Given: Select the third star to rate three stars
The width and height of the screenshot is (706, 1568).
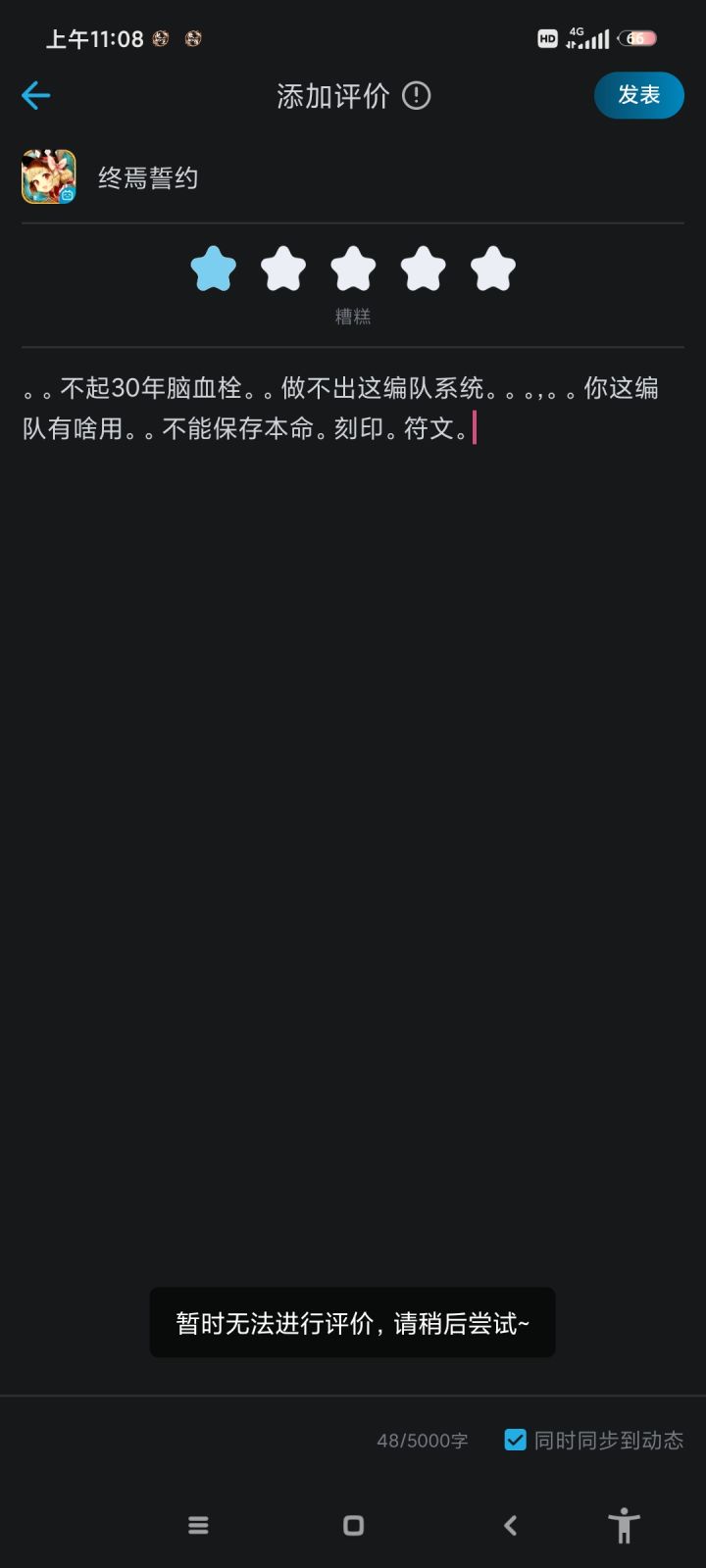Looking at the screenshot, I should (353, 269).
